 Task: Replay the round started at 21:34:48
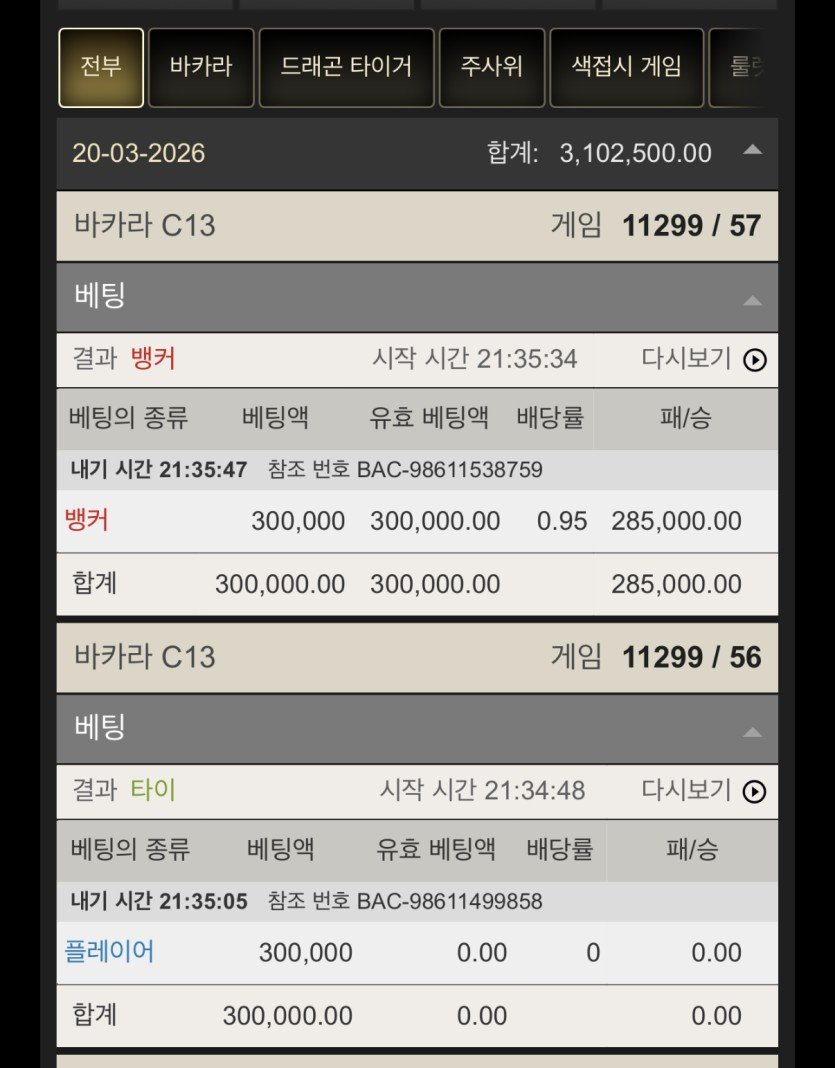coord(754,792)
